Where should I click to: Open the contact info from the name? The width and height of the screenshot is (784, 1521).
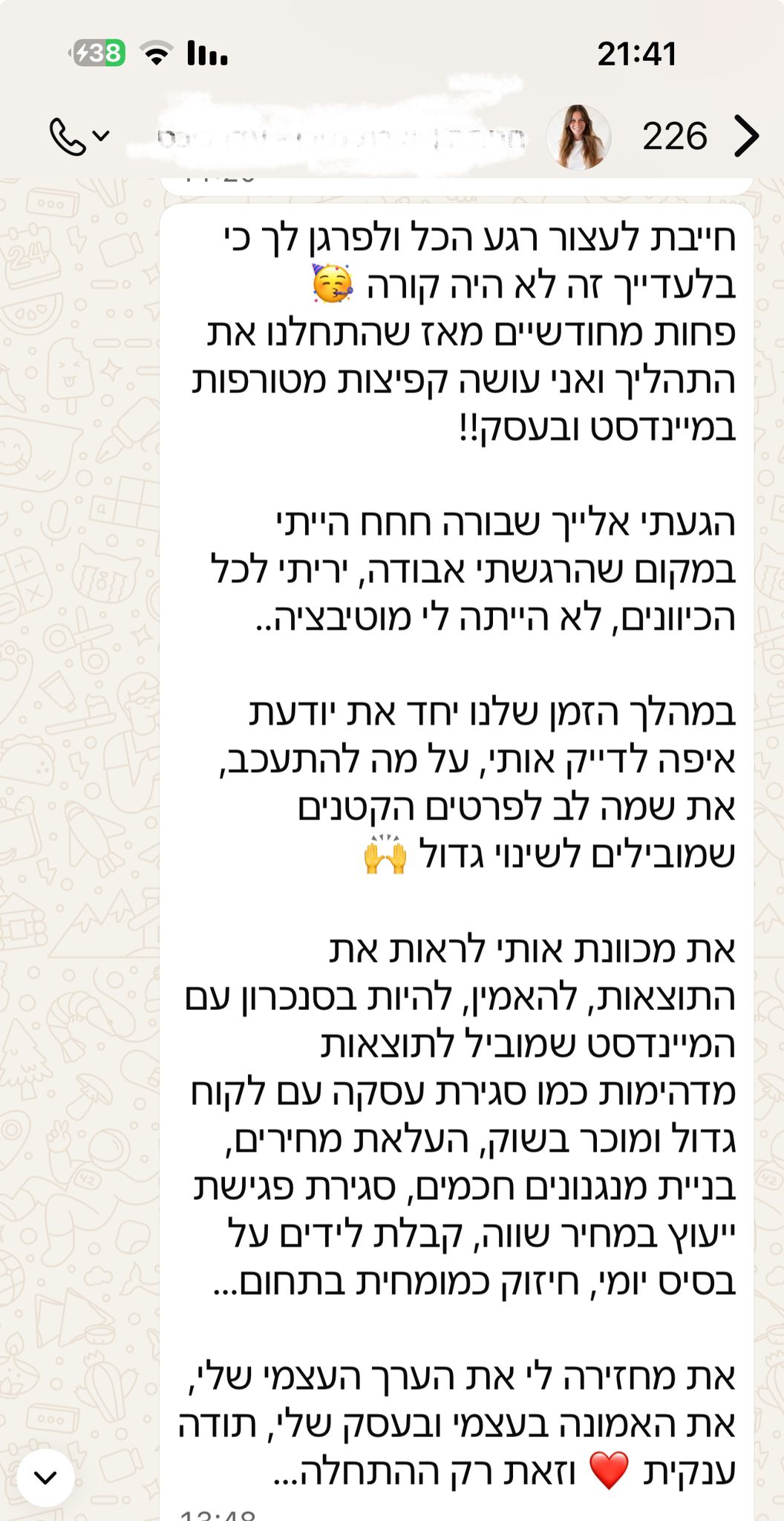tap(342, 137)
